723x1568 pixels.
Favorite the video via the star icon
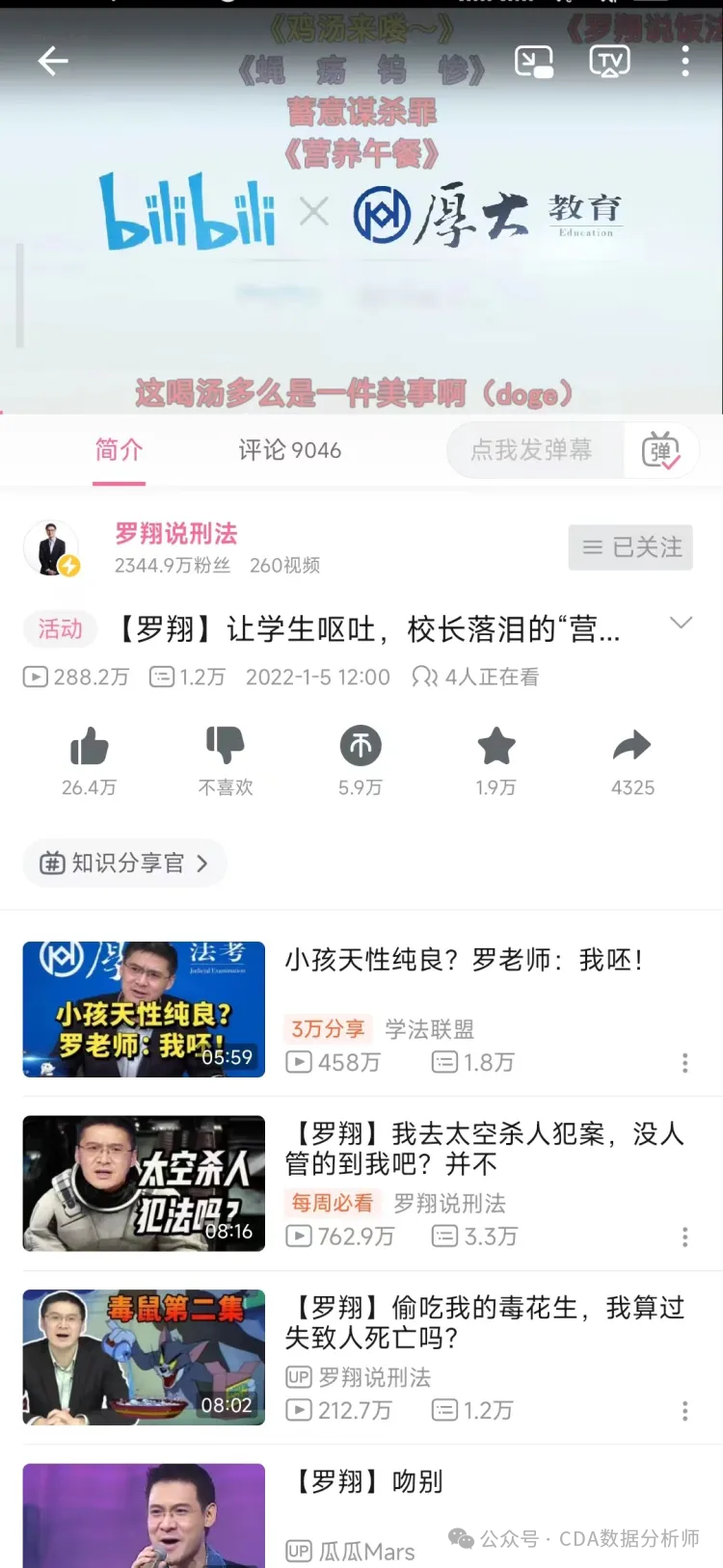[x=495, y=747]
